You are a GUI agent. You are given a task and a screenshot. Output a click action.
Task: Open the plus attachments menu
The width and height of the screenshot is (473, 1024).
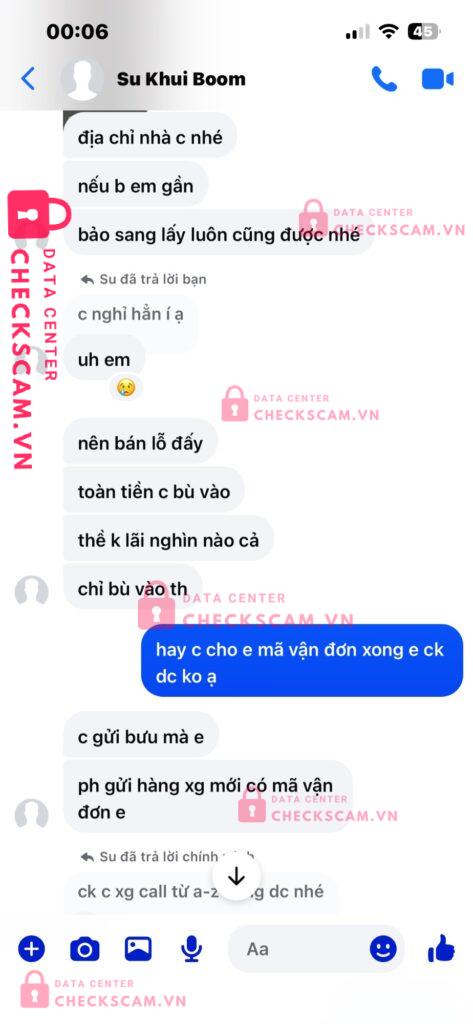(31, 948)
